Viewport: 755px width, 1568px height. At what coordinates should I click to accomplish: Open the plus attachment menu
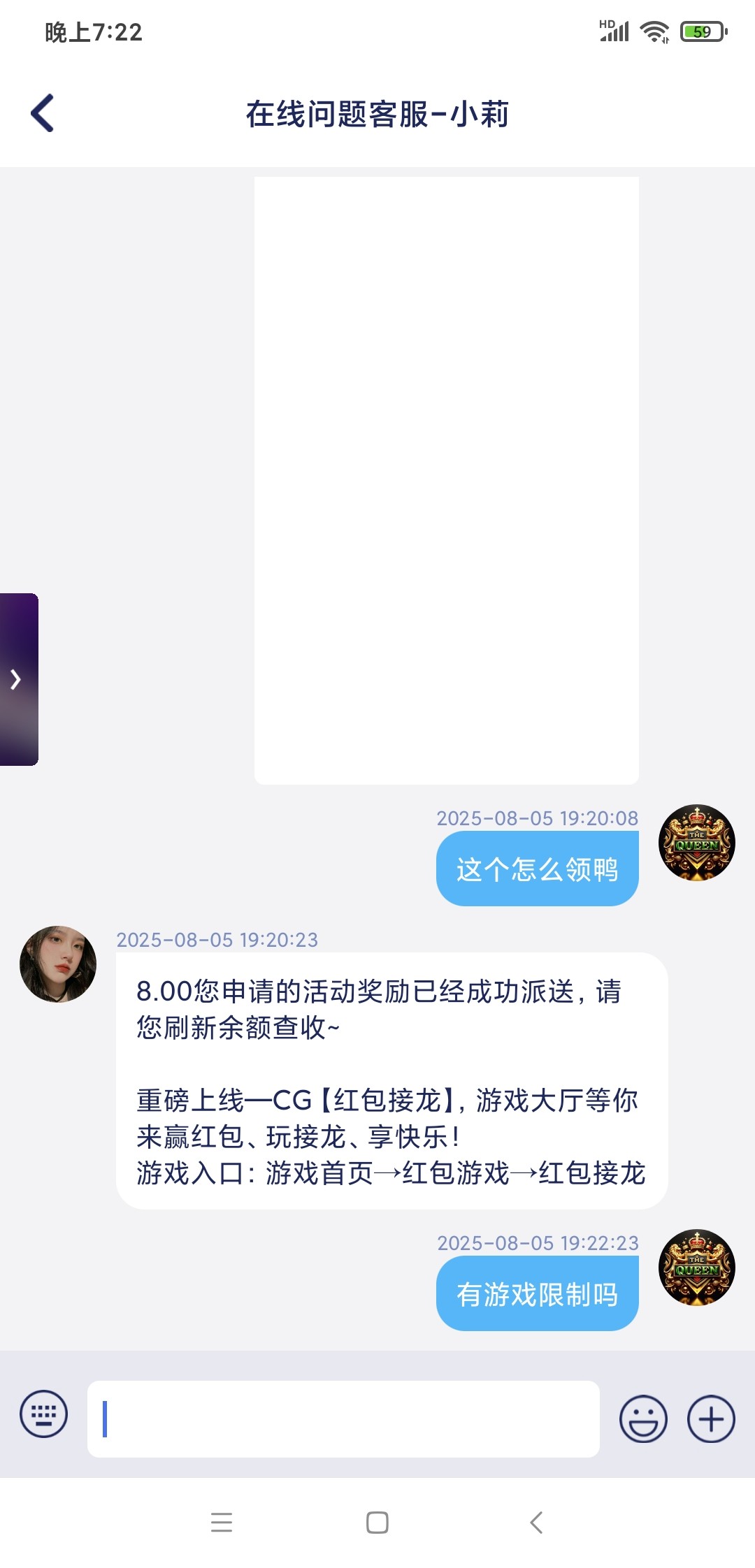pyautogui.click(x=711, y=1418)
